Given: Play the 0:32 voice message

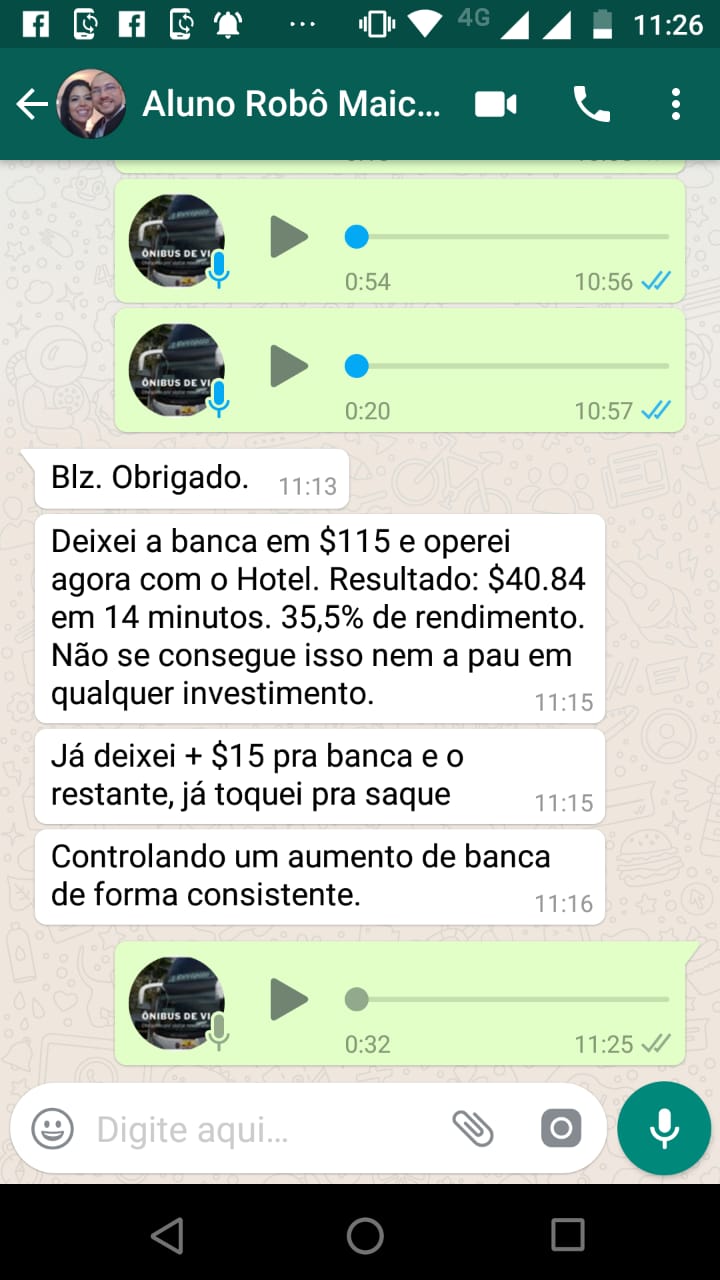Looking at the screenshot, I should click(289, 999).
